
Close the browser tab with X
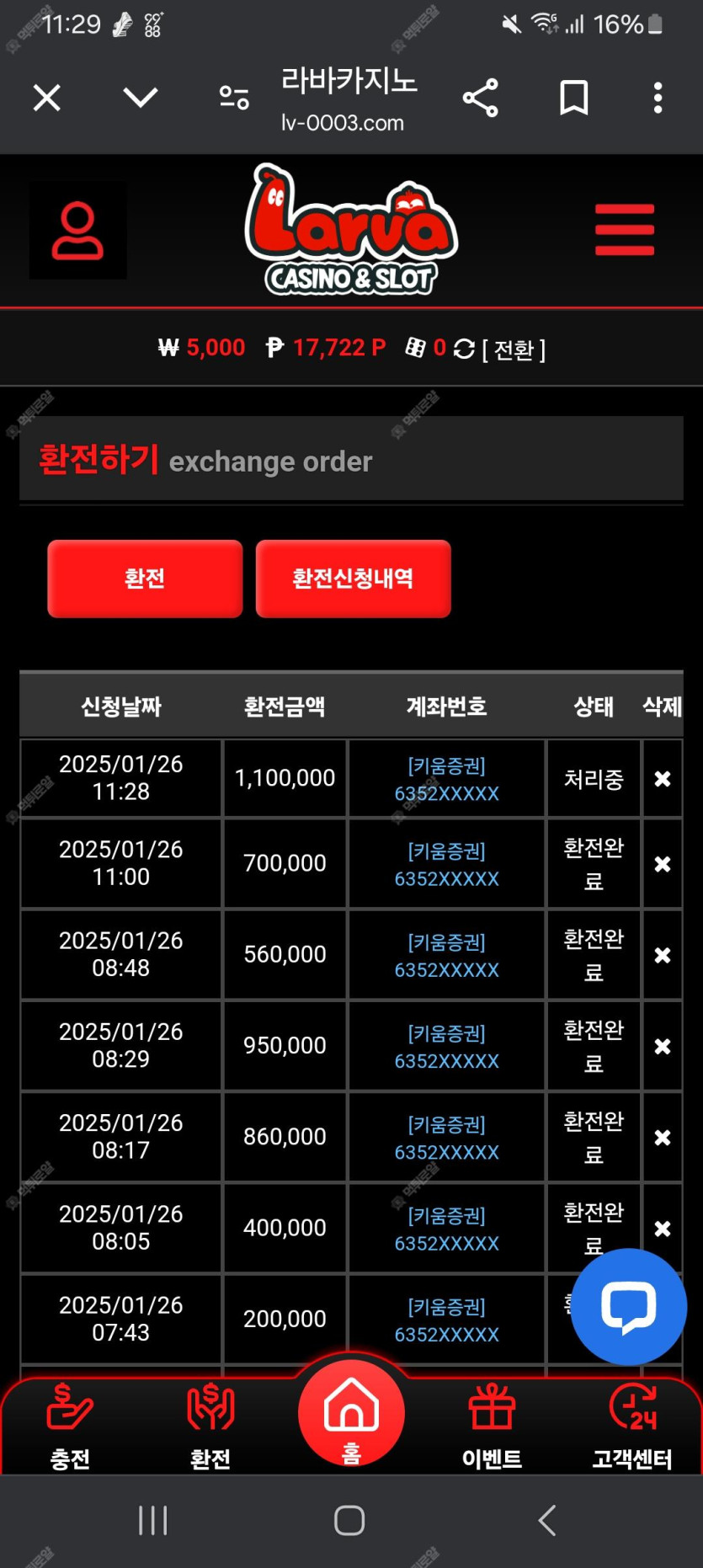click(47, 98)
